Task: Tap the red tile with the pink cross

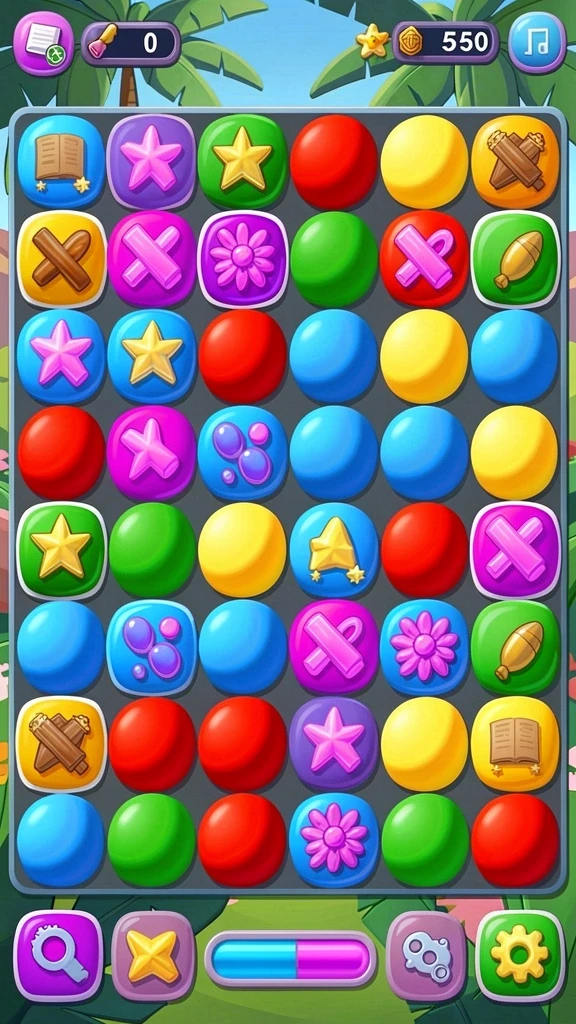Action: (x=424, y=259)
